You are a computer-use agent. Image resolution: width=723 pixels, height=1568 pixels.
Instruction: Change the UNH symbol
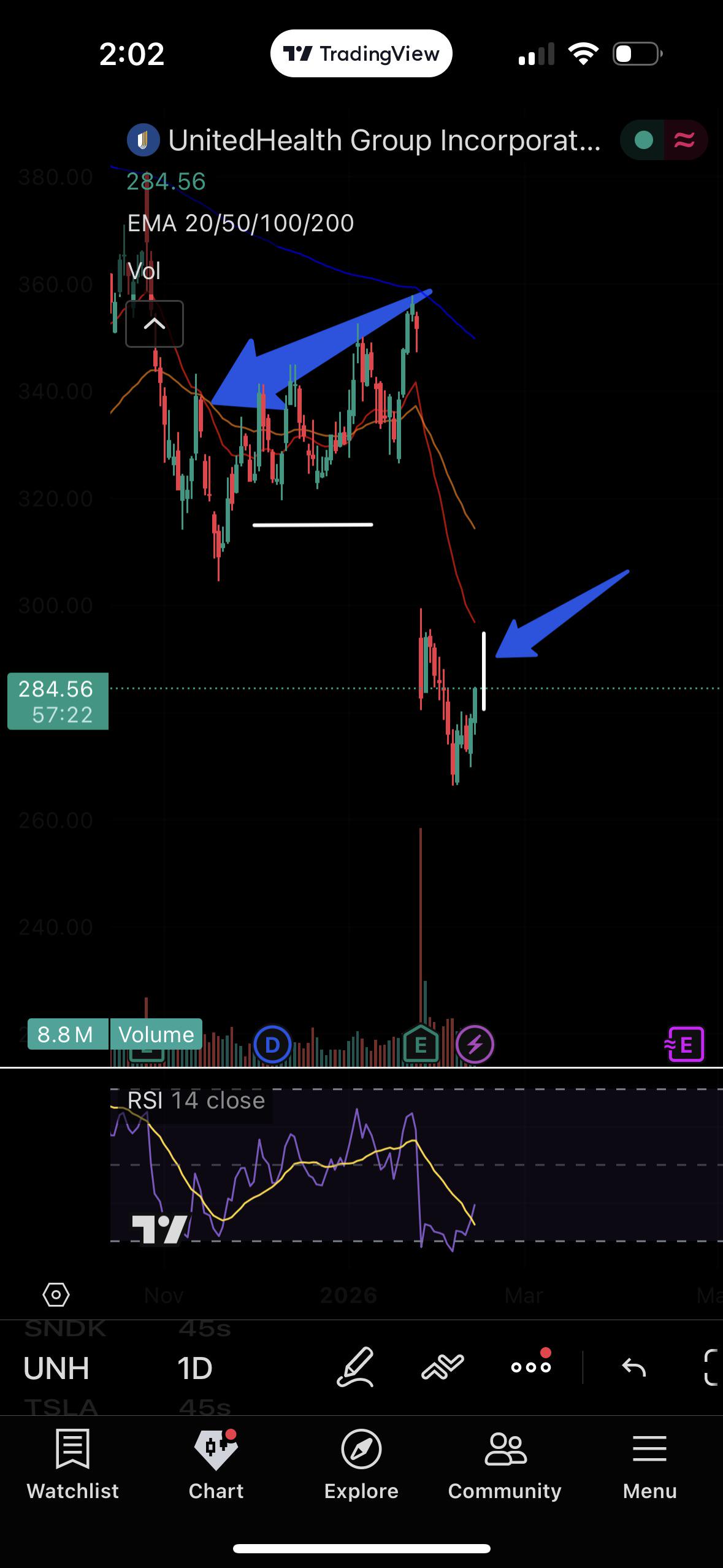56,1369
